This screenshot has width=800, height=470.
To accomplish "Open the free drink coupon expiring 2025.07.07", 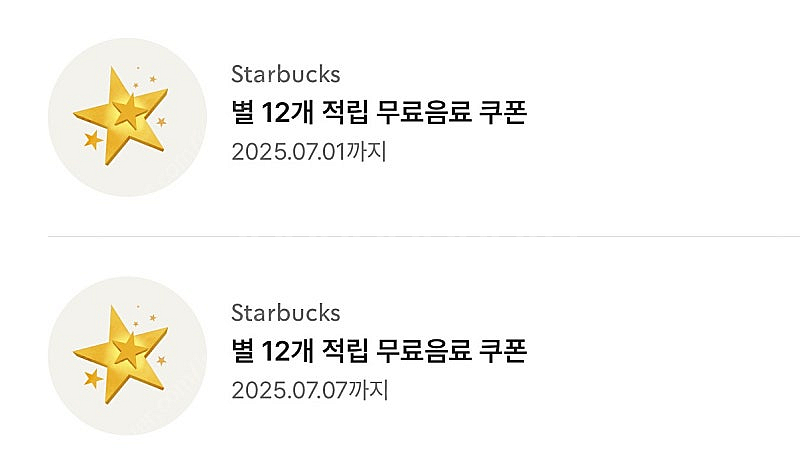I will pyautogui.click(x=378, y=351).
